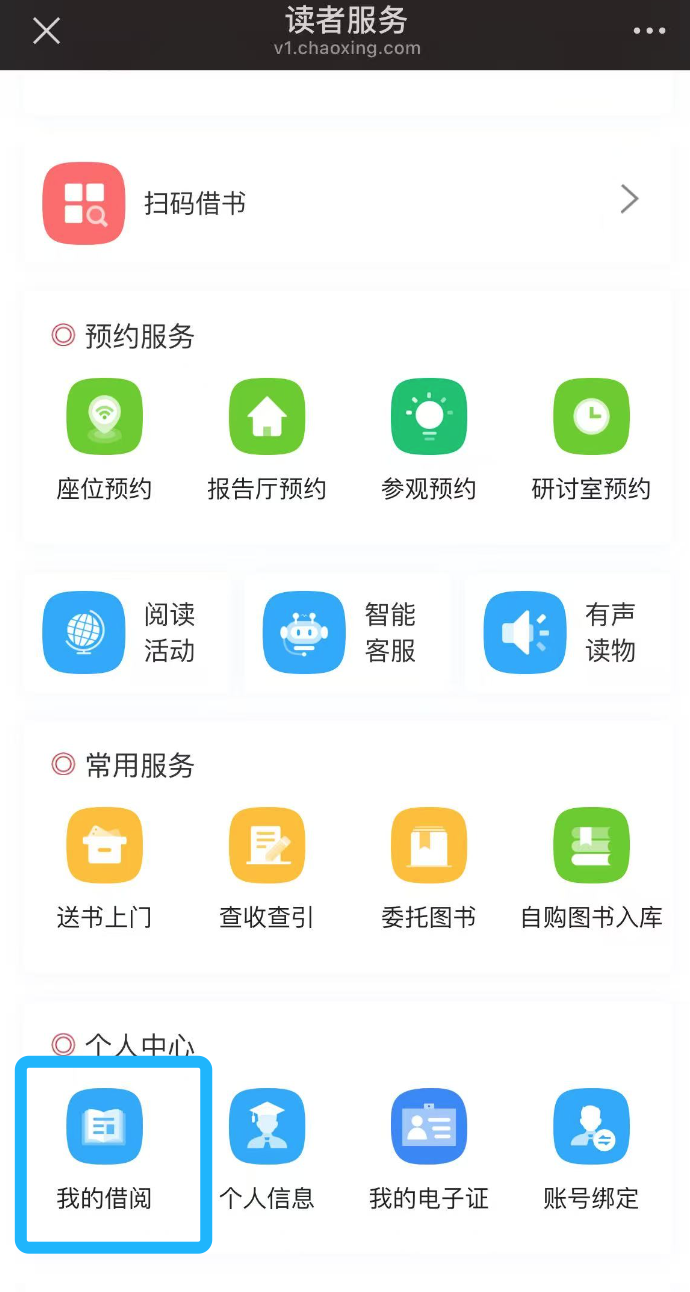Viewport: 690px width, 1292px height.
Task: Launch 智能客服 smart customer service
Action: [x=345, y=633]
